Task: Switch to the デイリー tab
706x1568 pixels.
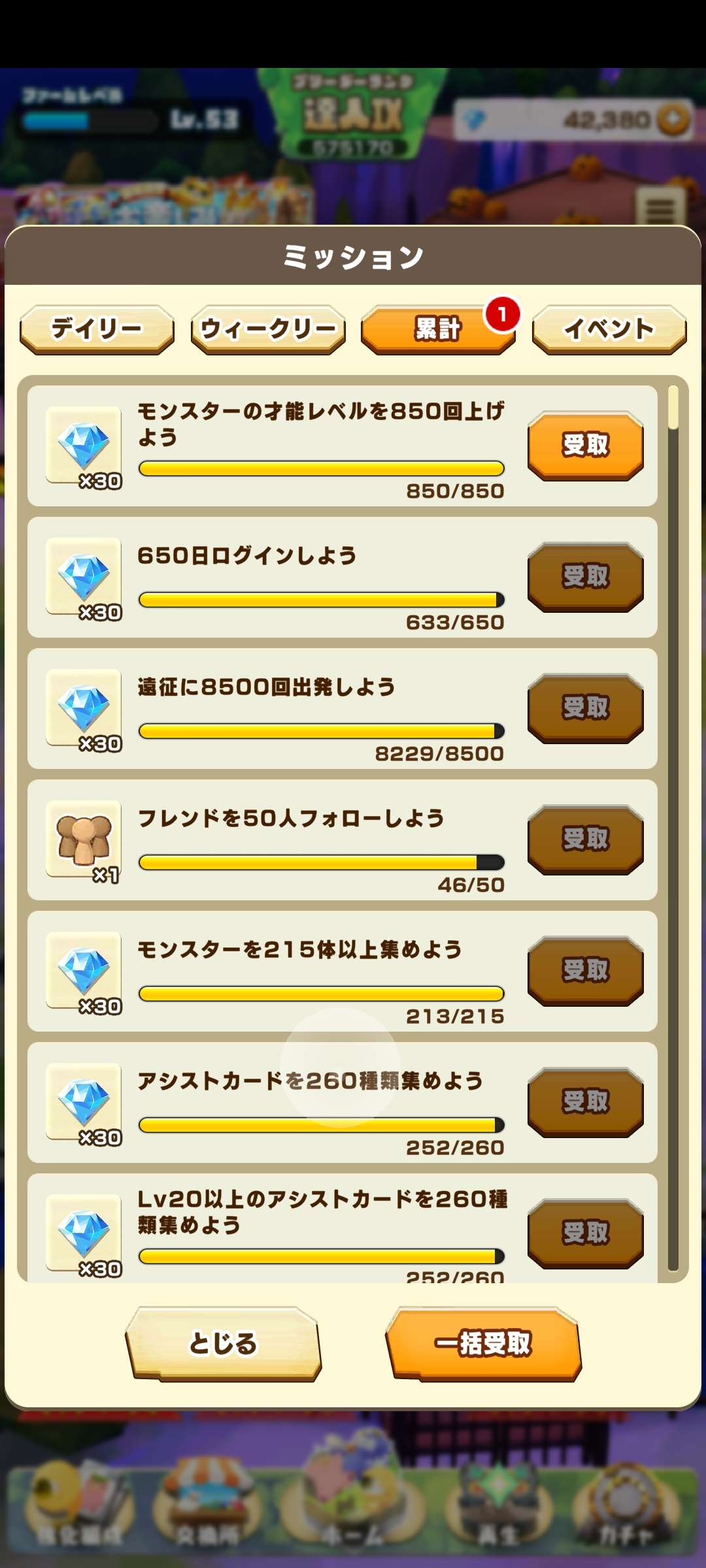Action: click(97, 329)
